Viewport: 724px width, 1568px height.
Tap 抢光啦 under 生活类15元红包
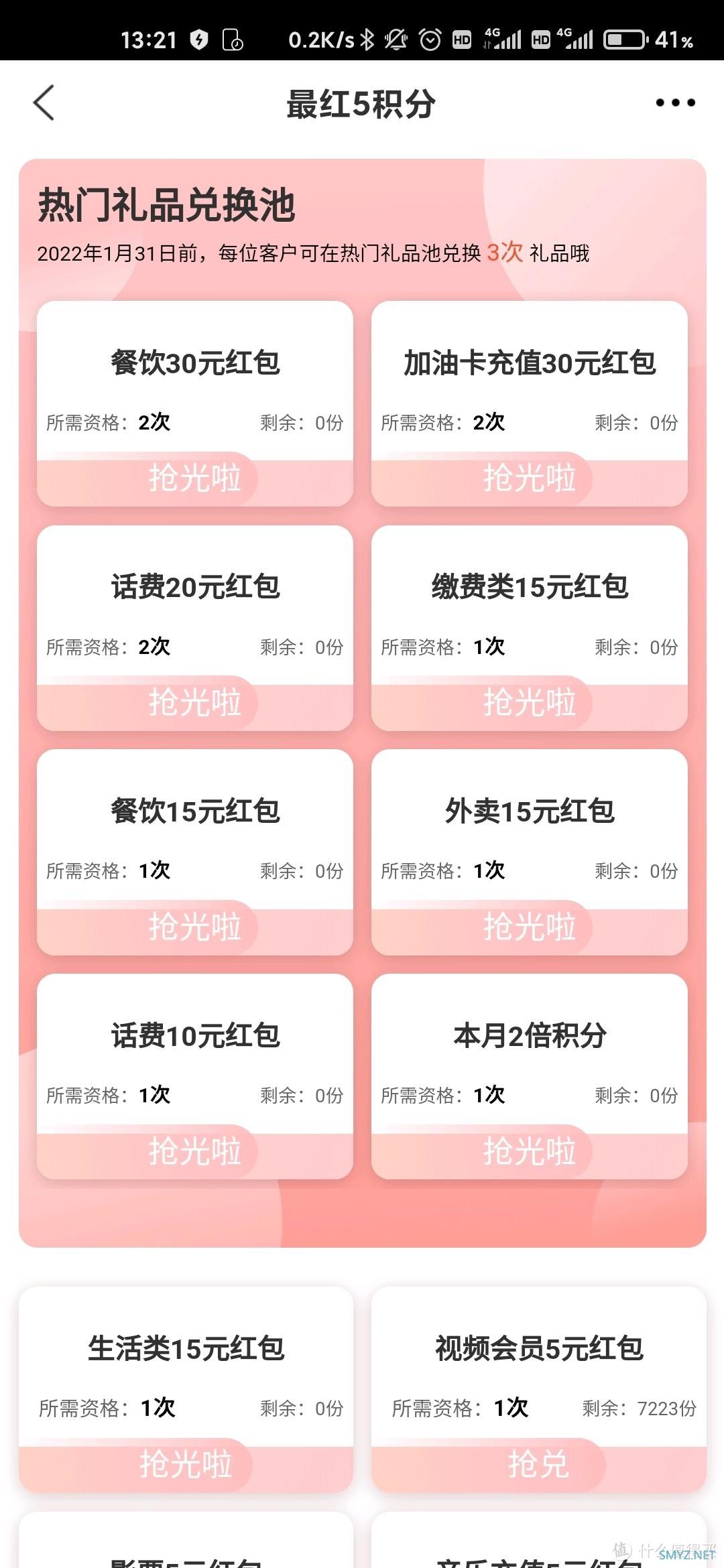point(186,1464)
